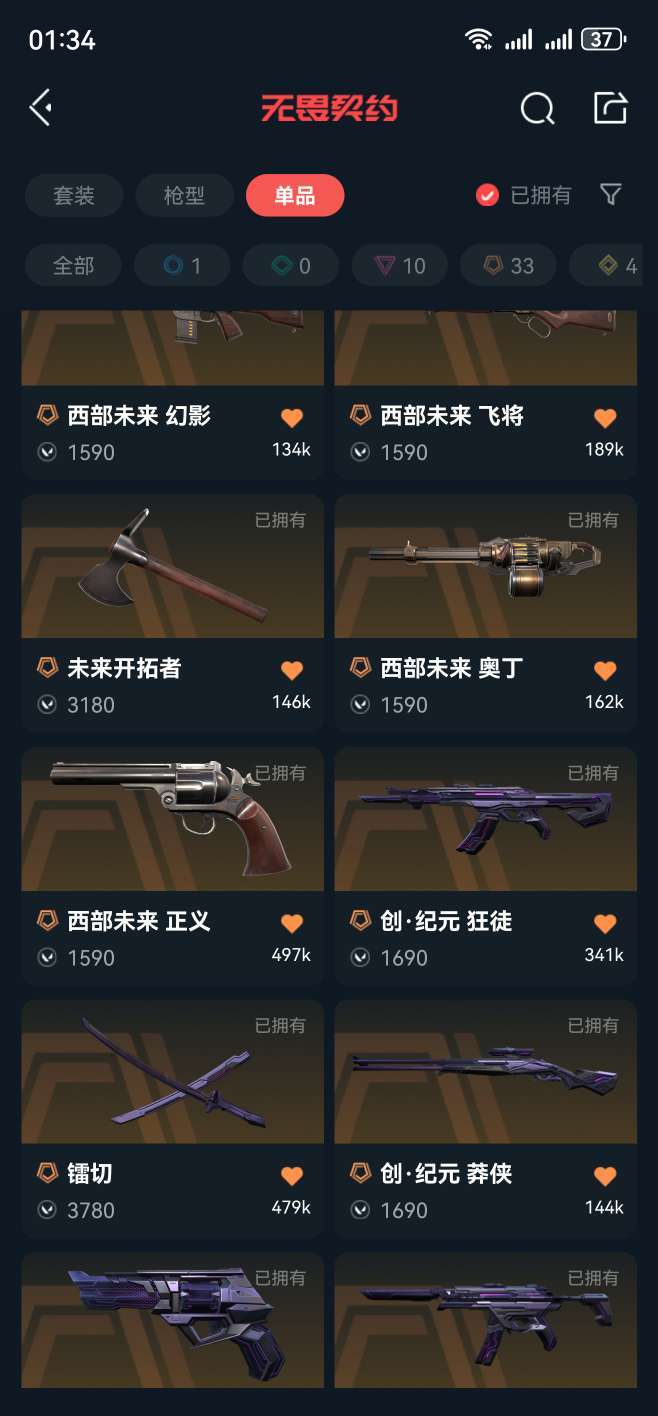Open the search icon in the header
Screen dimensions: 658x1416
(537, 108)
